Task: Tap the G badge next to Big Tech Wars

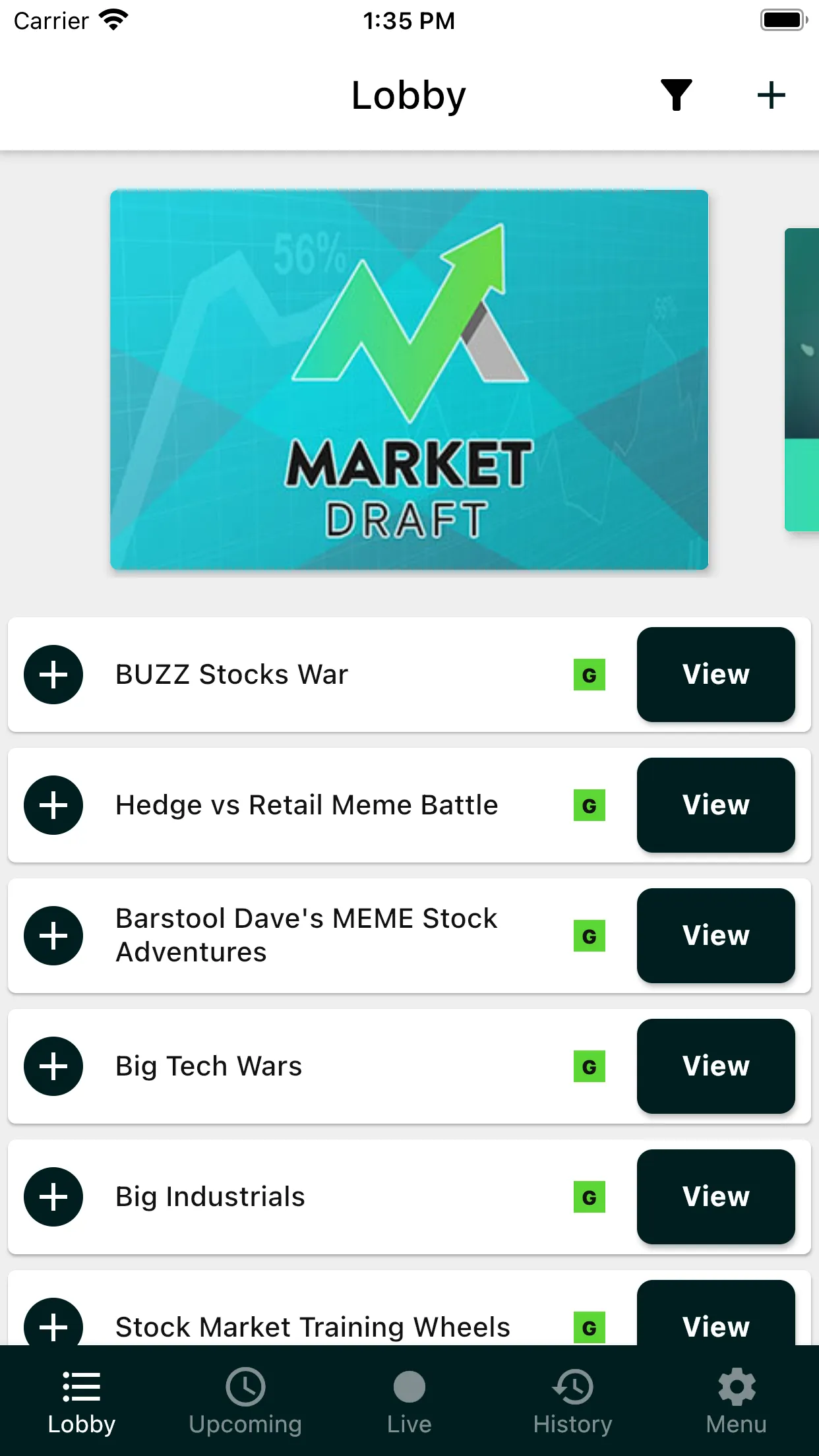Action: point(588,1066)
